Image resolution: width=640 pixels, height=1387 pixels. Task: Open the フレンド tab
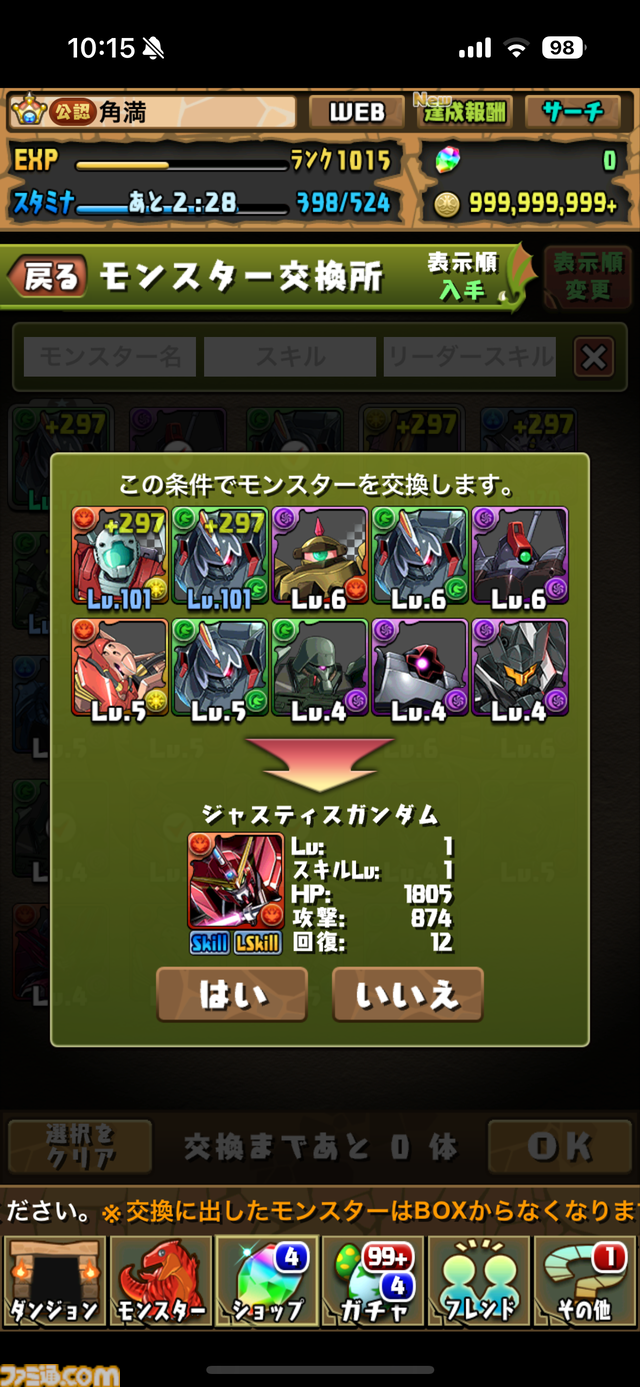pyautogui.click(x=479, y=1281)
